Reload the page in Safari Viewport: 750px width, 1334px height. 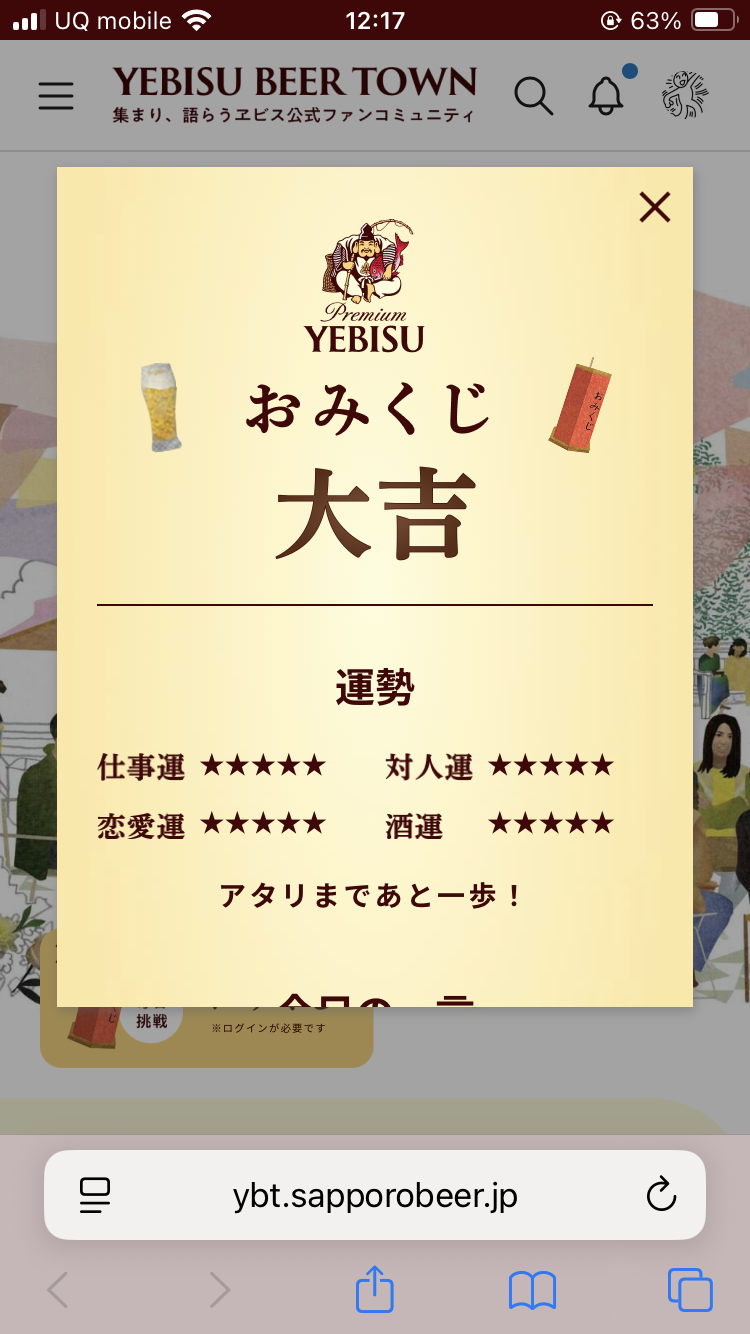661,1195
